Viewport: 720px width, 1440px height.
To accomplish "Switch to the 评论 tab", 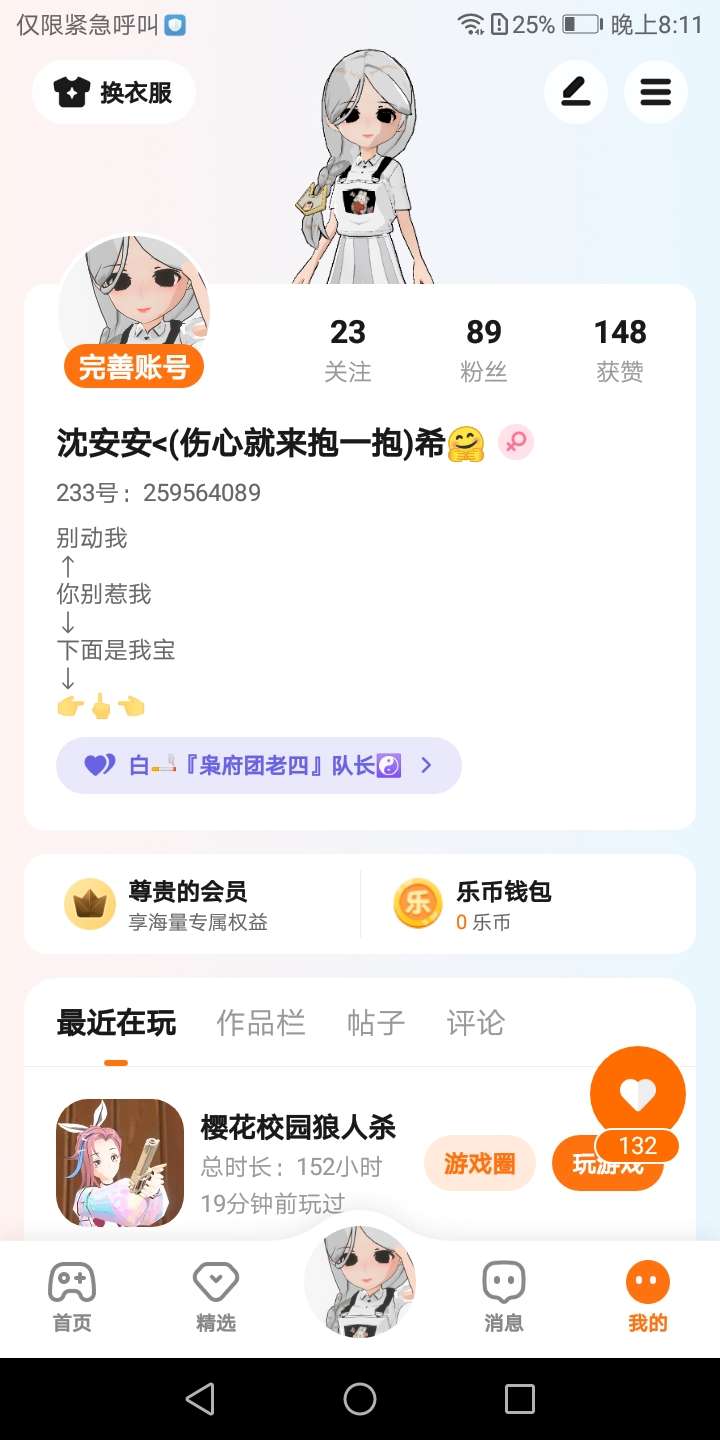I will pyautogui.click(x=475, y=1023).
